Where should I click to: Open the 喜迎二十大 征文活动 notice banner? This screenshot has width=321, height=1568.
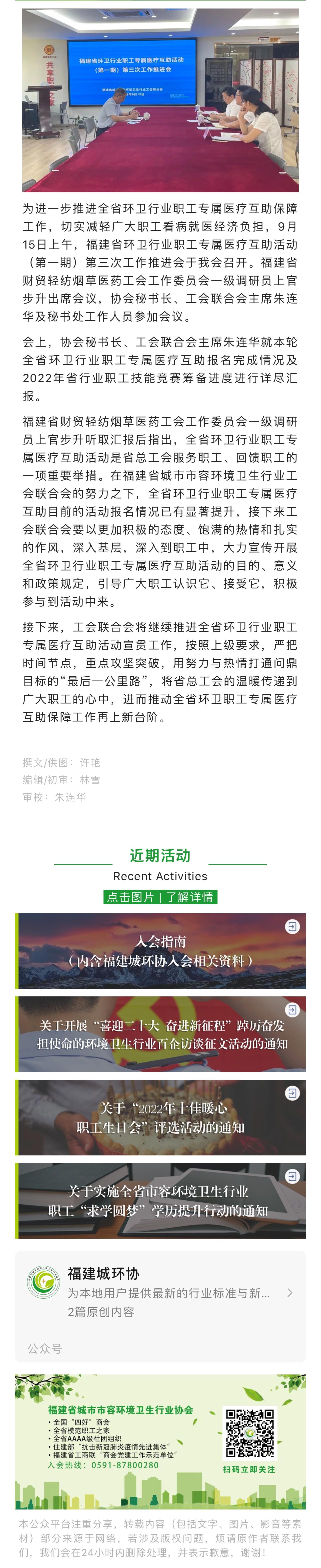click(160, 1034)
